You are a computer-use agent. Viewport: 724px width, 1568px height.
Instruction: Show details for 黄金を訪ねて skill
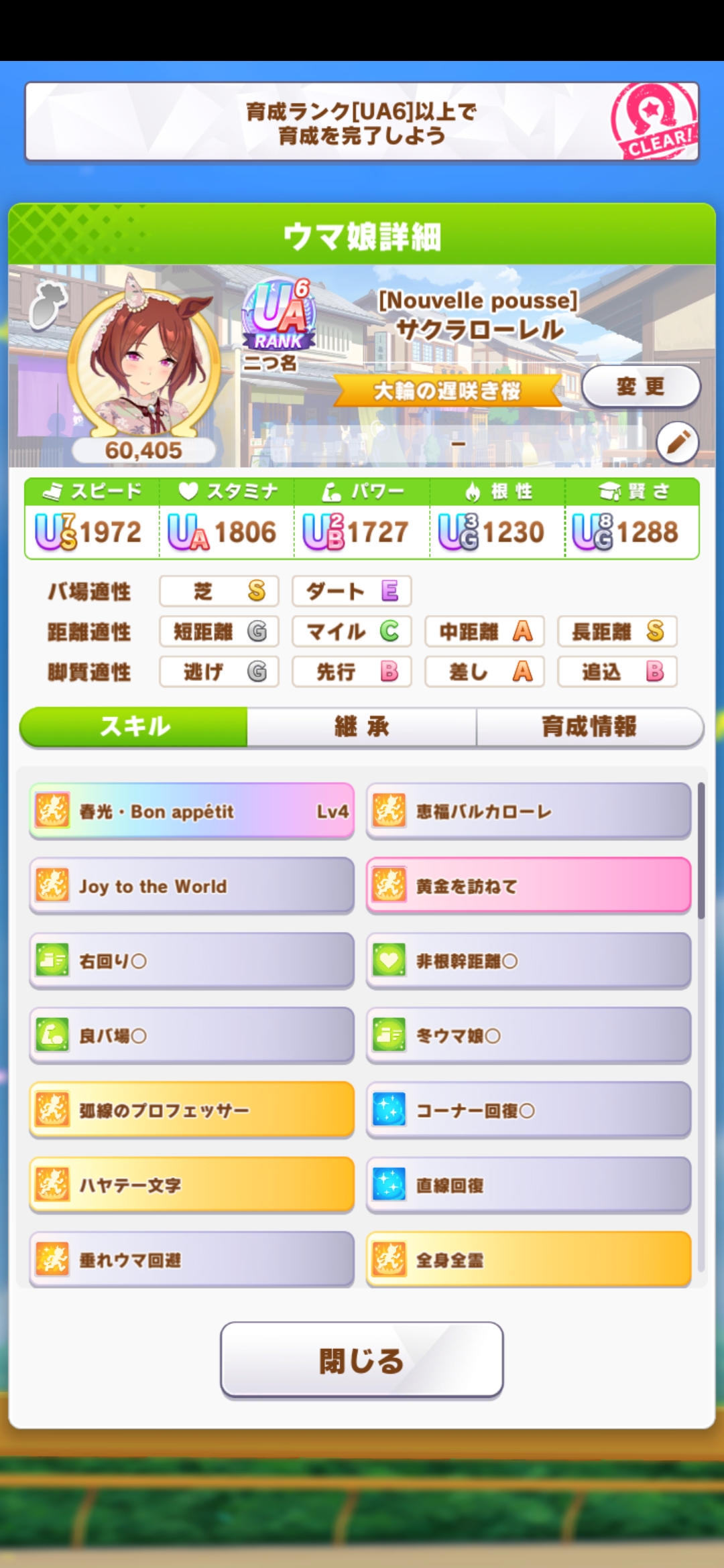point(528,886)
